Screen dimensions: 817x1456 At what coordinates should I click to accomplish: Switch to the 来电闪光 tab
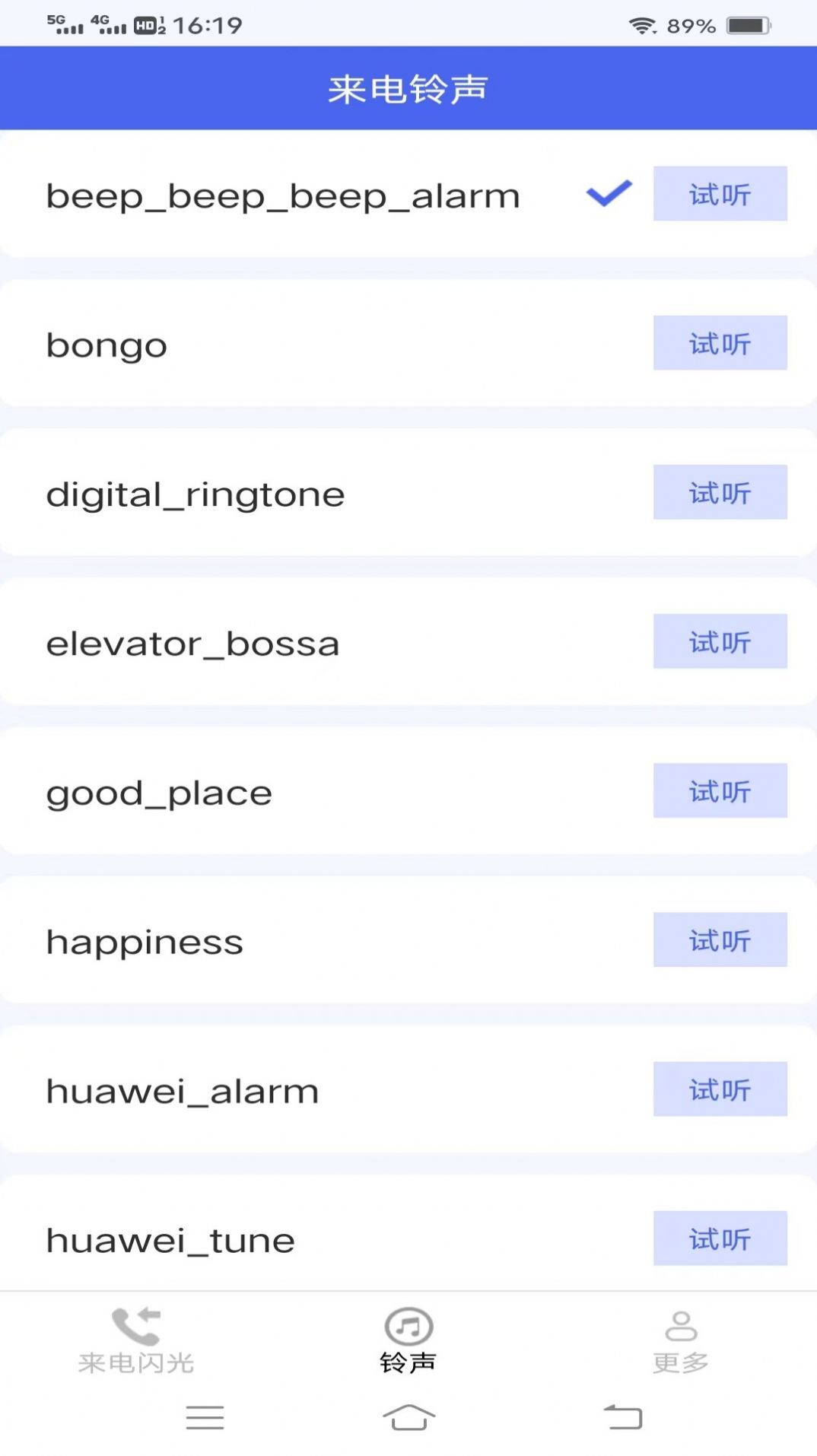[x=136, y=1340]
